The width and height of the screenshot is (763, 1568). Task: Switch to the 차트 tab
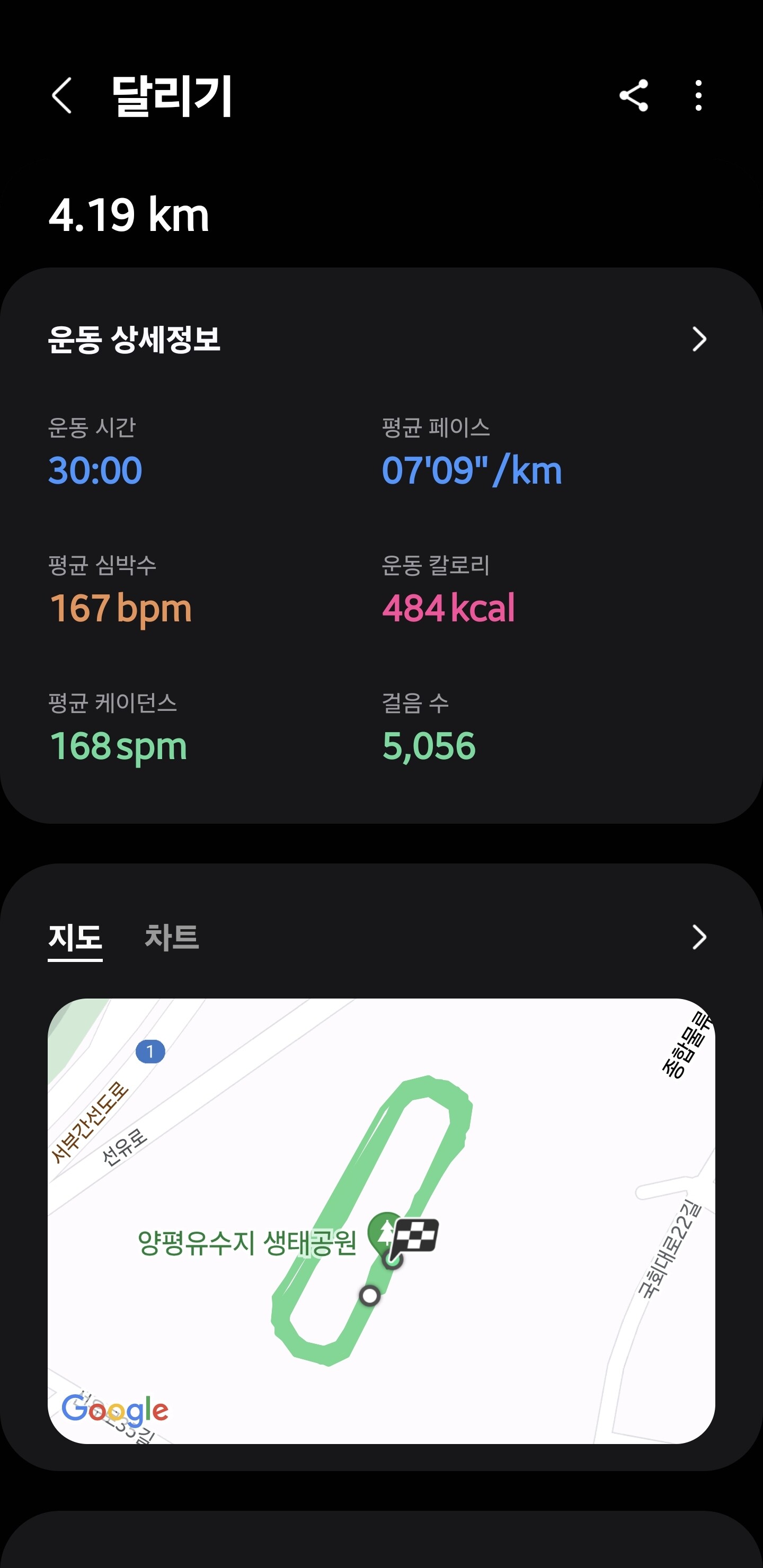click(172, 937)
